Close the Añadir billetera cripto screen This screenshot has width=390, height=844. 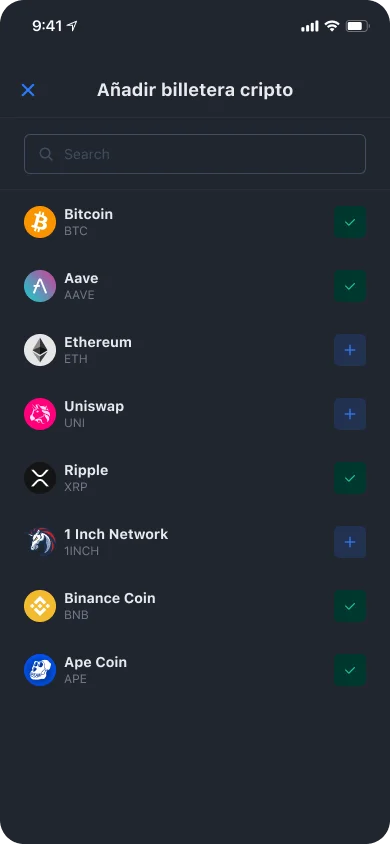tap(28, 90)
